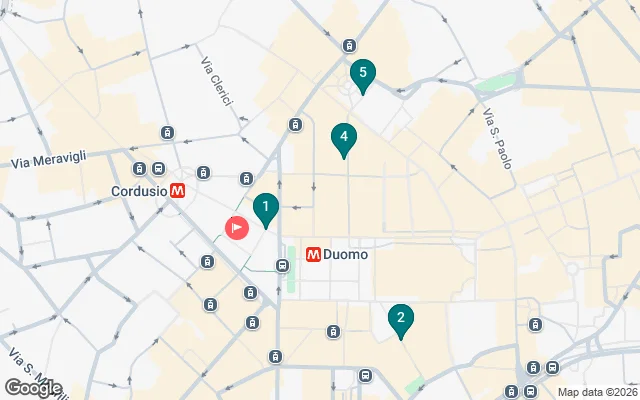The width and height of the screenshot is (640, 400).
Task: Select map marker number 1
Action: coord(265,208)
